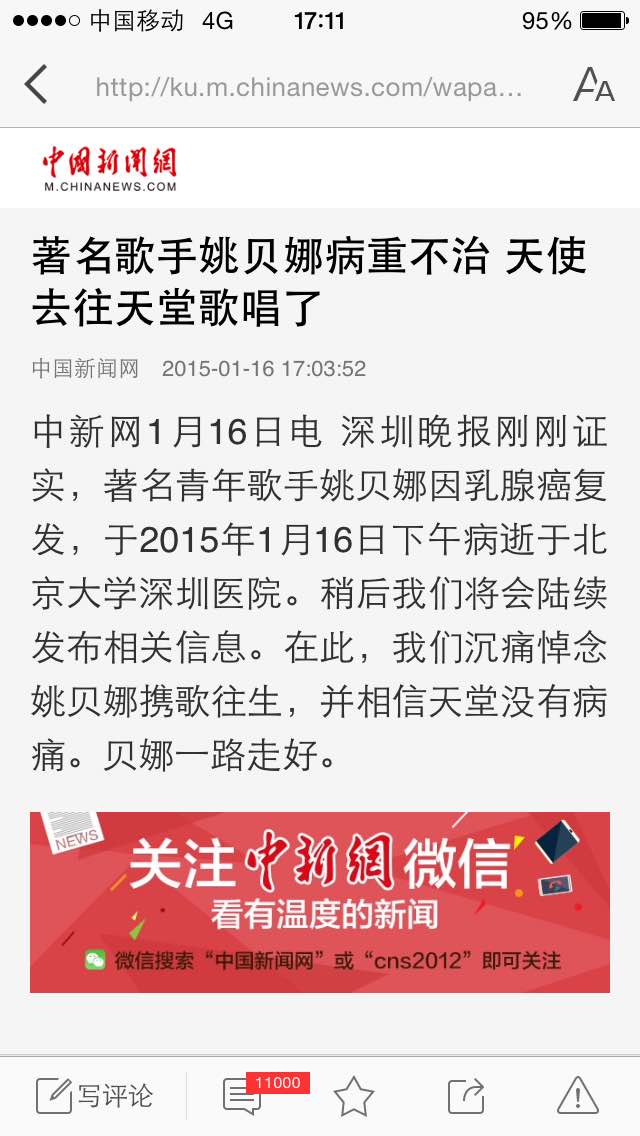Share this article
Viewport: 640px width, 1136px height.
click(466, 1096)
